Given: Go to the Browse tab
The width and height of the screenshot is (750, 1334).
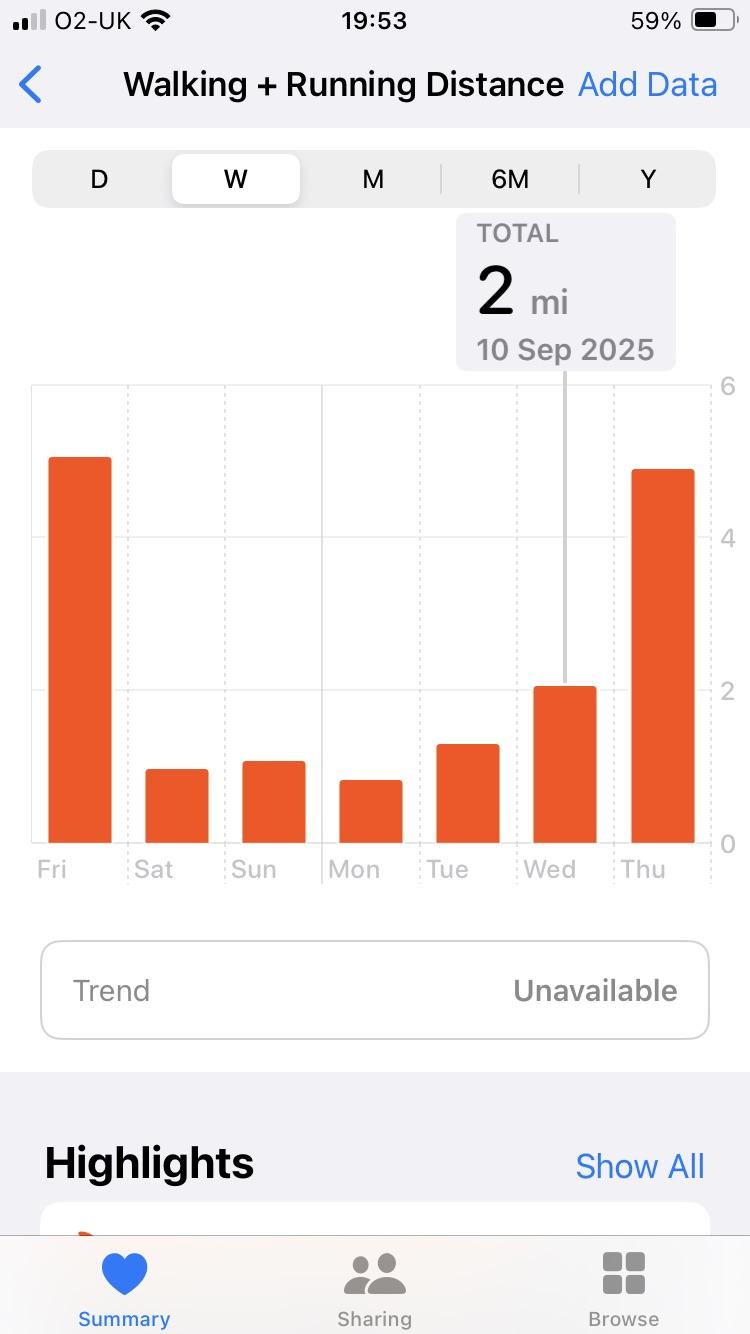Looking at the screenshot, I should click(624, 1290).
